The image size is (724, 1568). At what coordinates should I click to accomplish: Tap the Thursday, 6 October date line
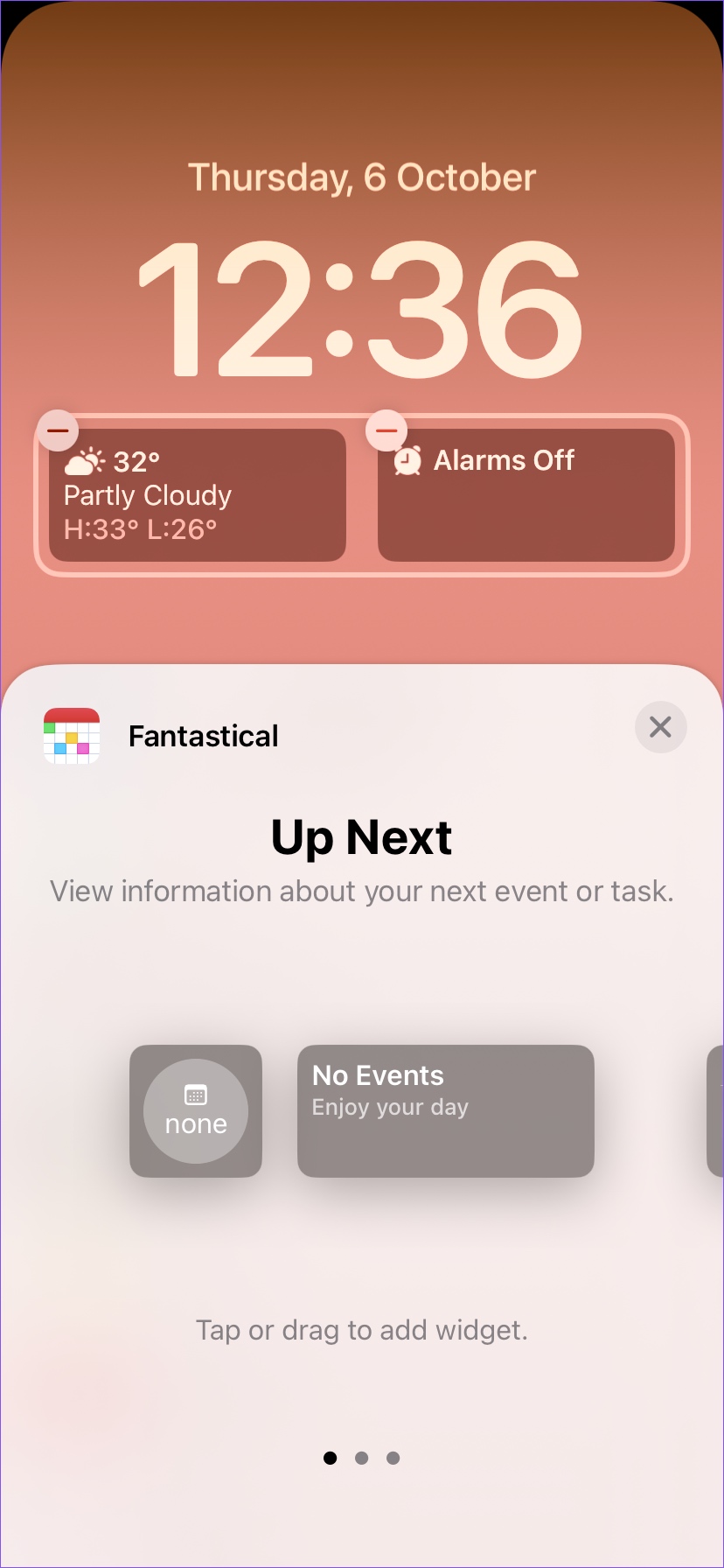point(362,178)
